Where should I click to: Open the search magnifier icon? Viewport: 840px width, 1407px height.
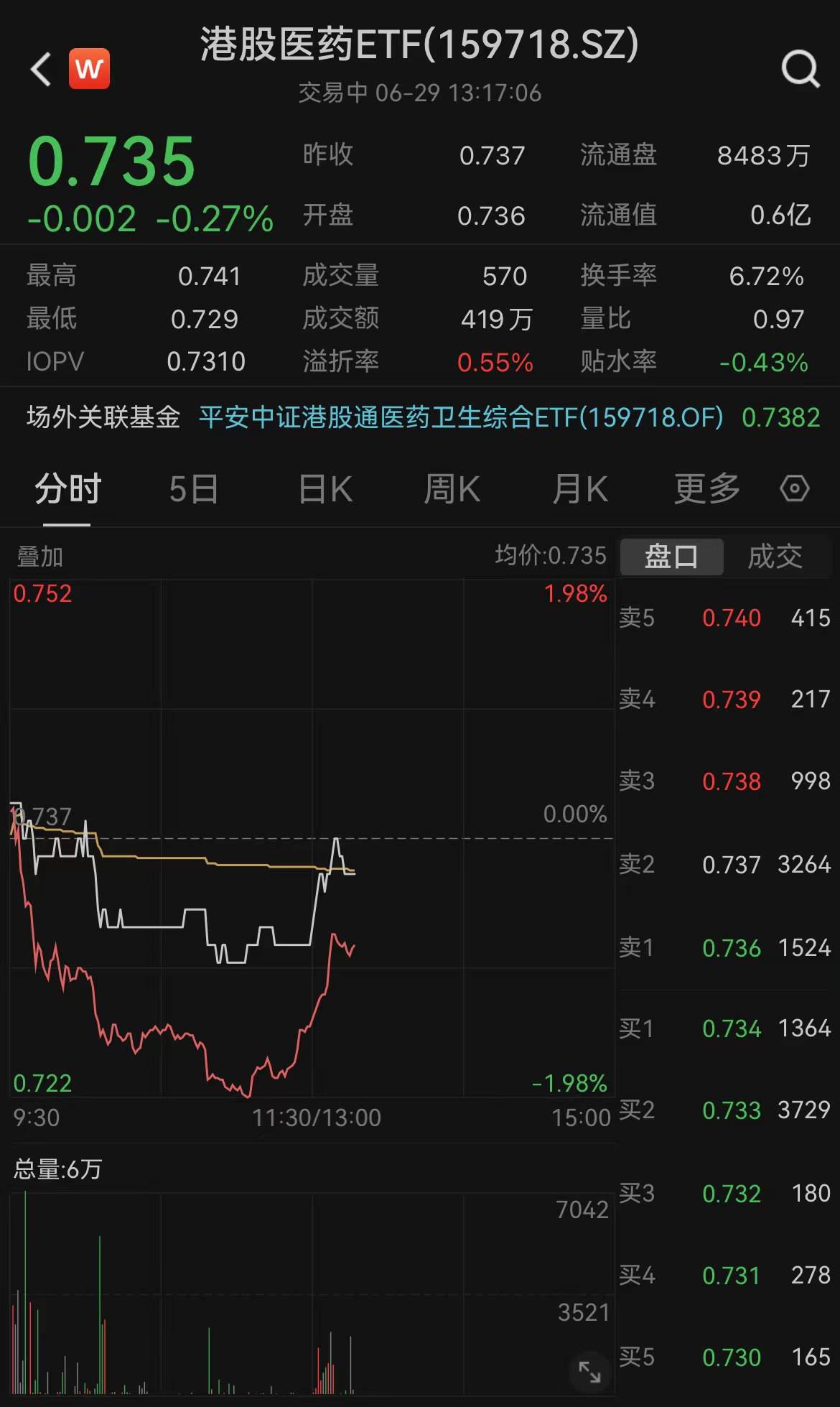click(801, 69)
